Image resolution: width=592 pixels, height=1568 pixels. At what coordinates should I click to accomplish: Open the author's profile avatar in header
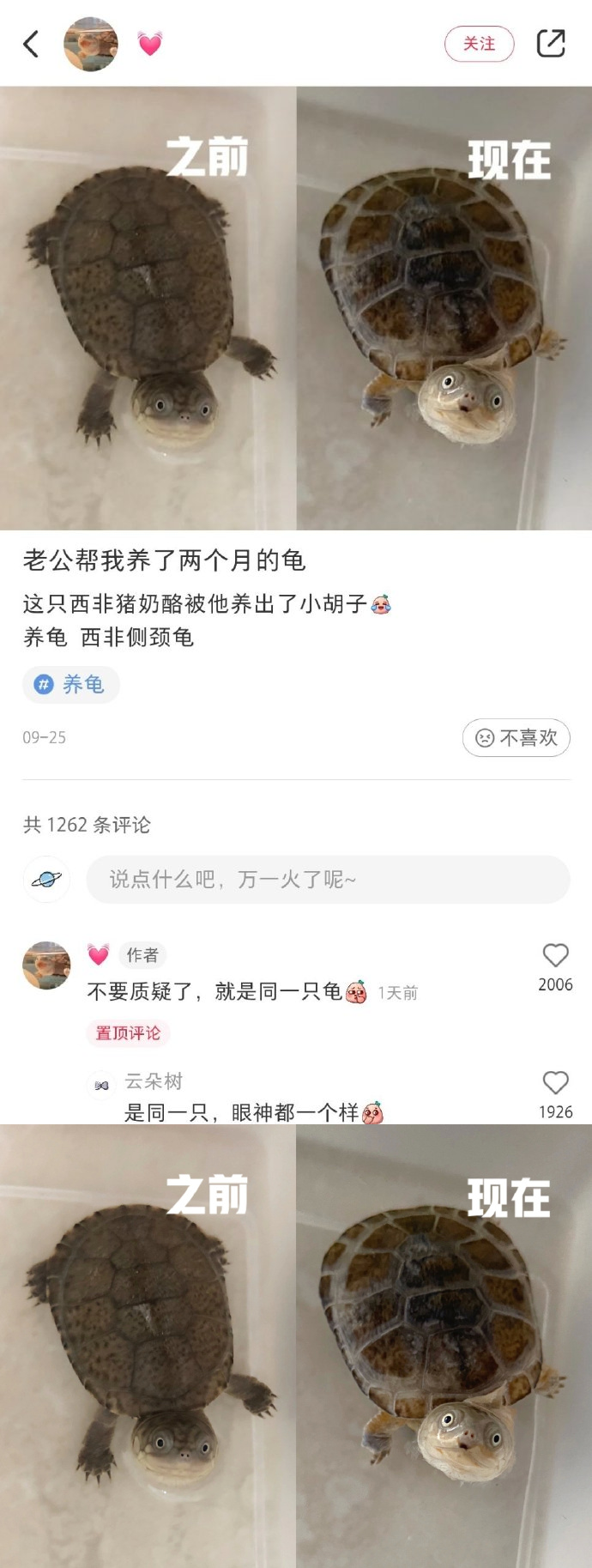[x=91, y=44]
